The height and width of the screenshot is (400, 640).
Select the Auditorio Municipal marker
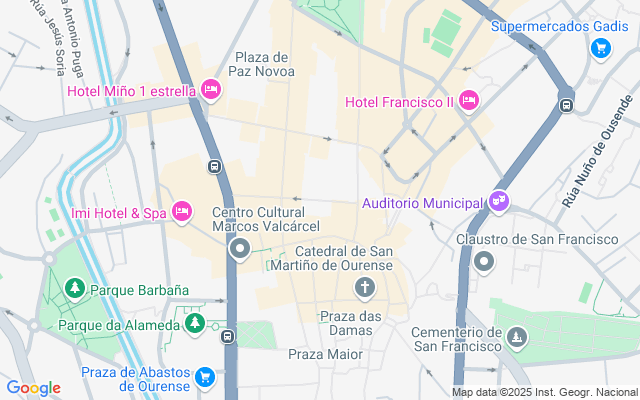click(500, 202)
